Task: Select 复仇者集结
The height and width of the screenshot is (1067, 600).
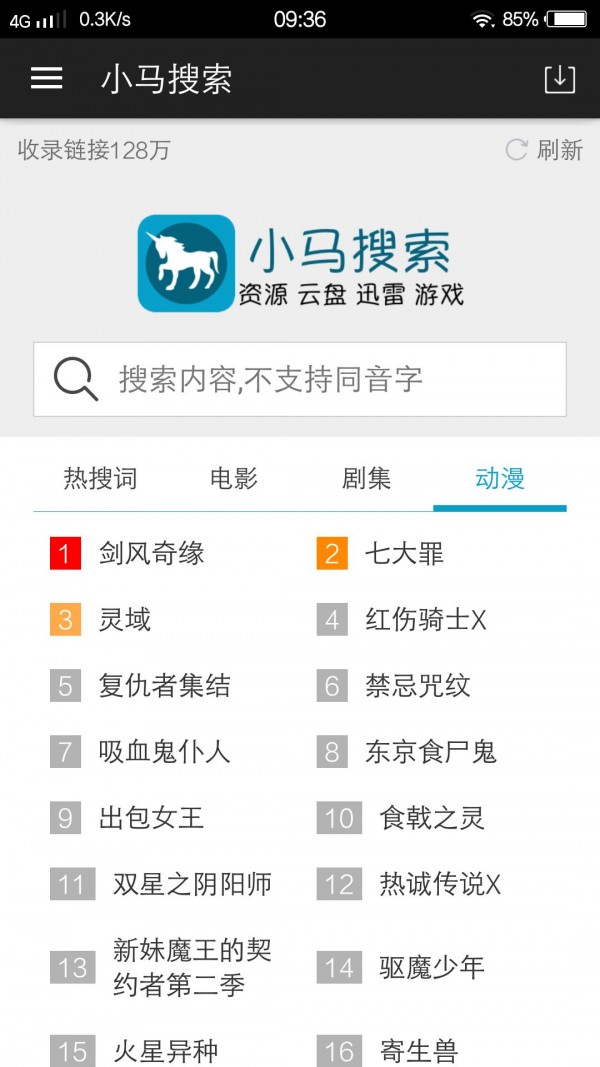Action: click(x=164, y=686)
